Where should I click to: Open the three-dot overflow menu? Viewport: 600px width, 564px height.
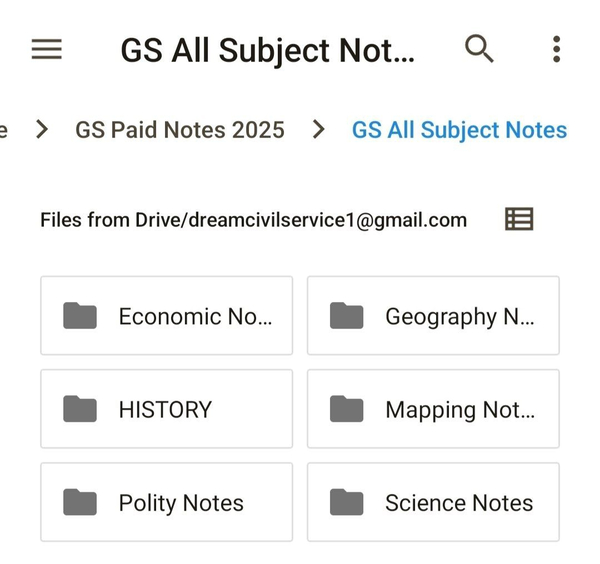click(556, 48)
